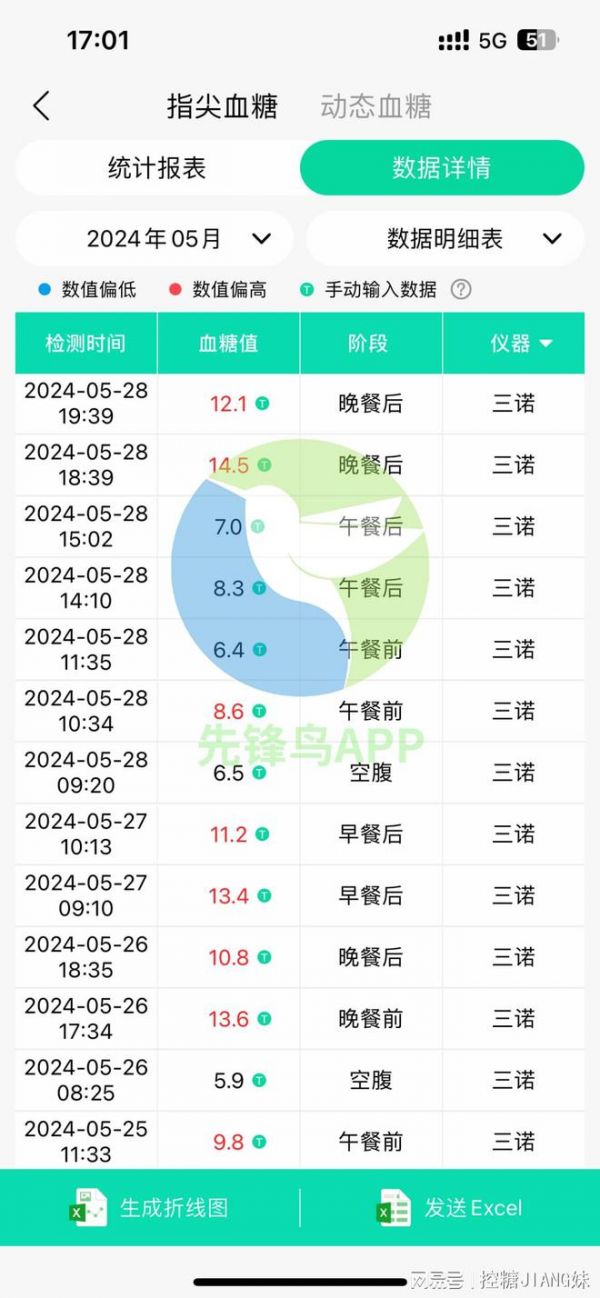Switch to 统计报表 view
Screen dimensions: 600x1298
pyautogui.click(x=157, y=167)
